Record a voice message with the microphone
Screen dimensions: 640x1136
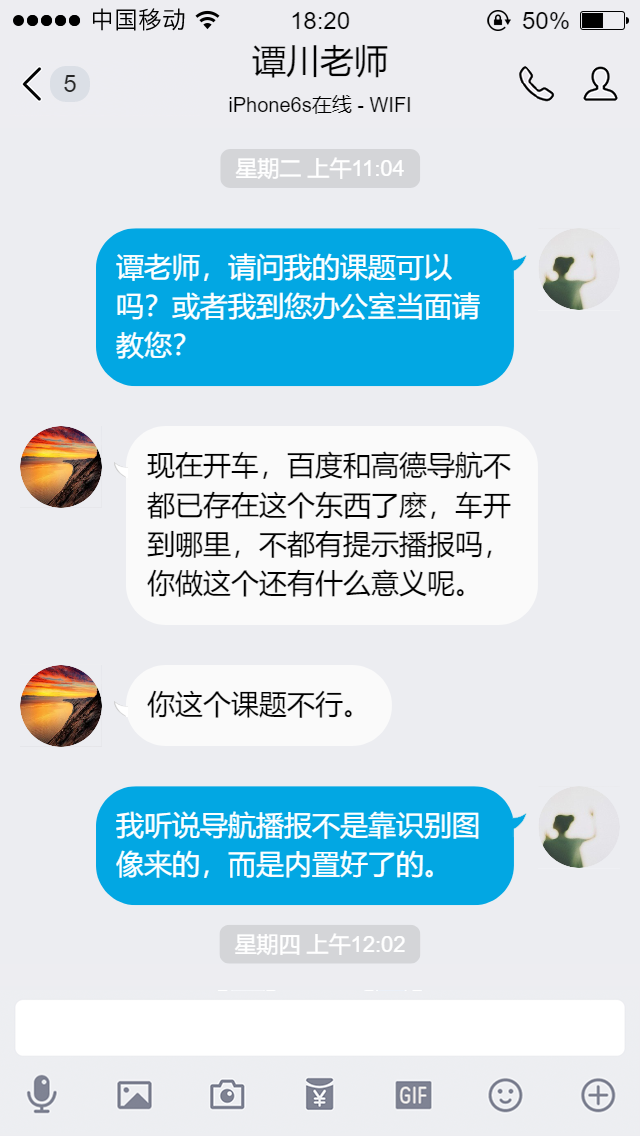click(x=41, y=1095)
